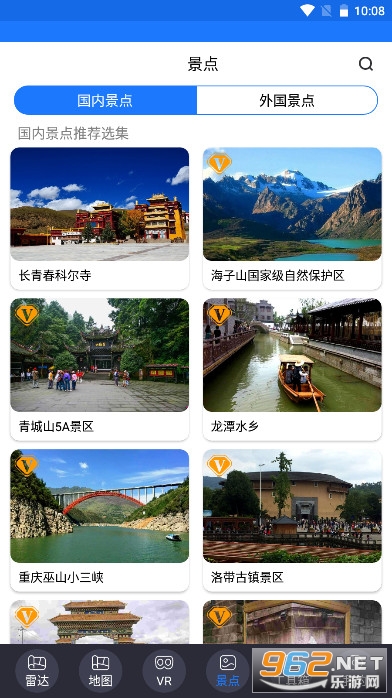The image size is (392, 698).
Task: Open the 长青春科尔寺 card
Action: pyautogui.click(x=100, y=219)
